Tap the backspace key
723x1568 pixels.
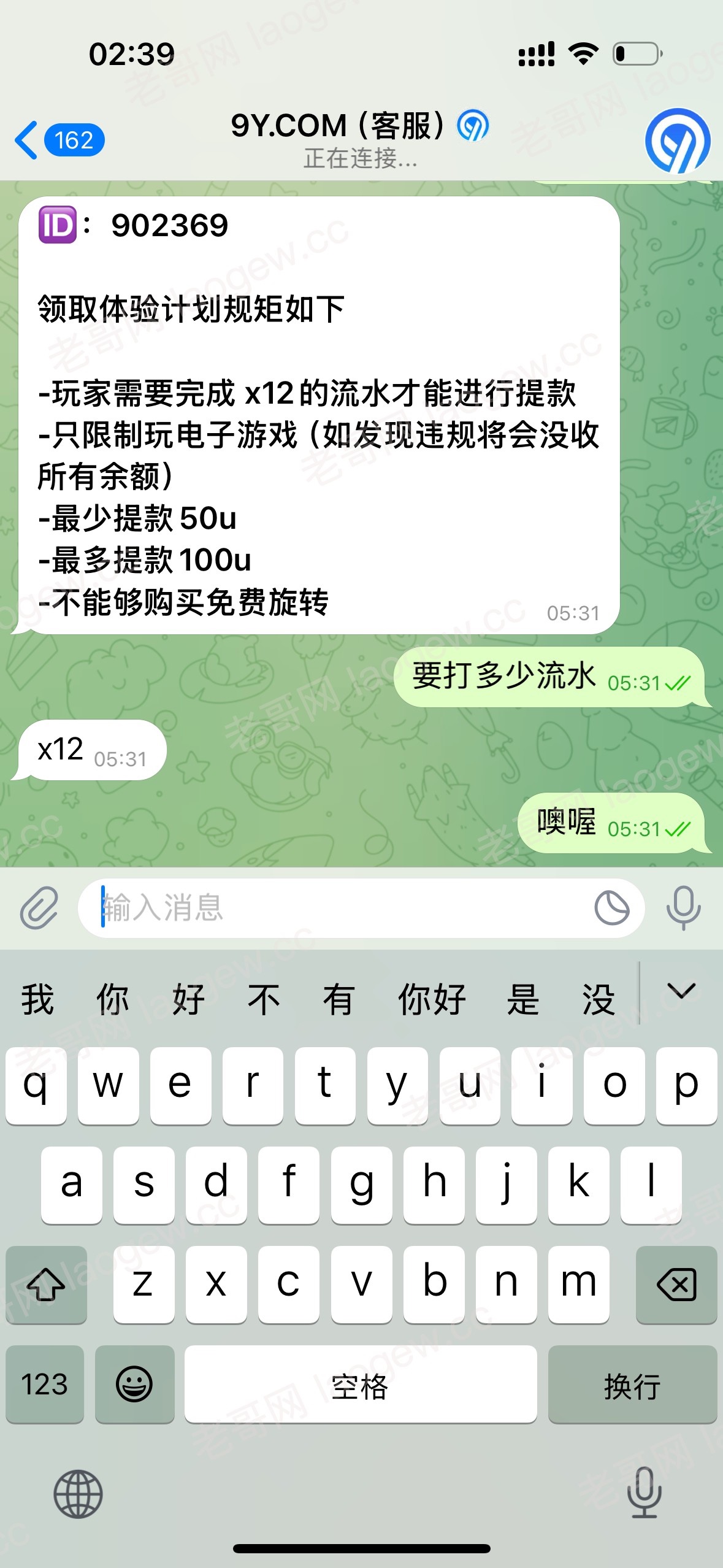point(676,1284)
